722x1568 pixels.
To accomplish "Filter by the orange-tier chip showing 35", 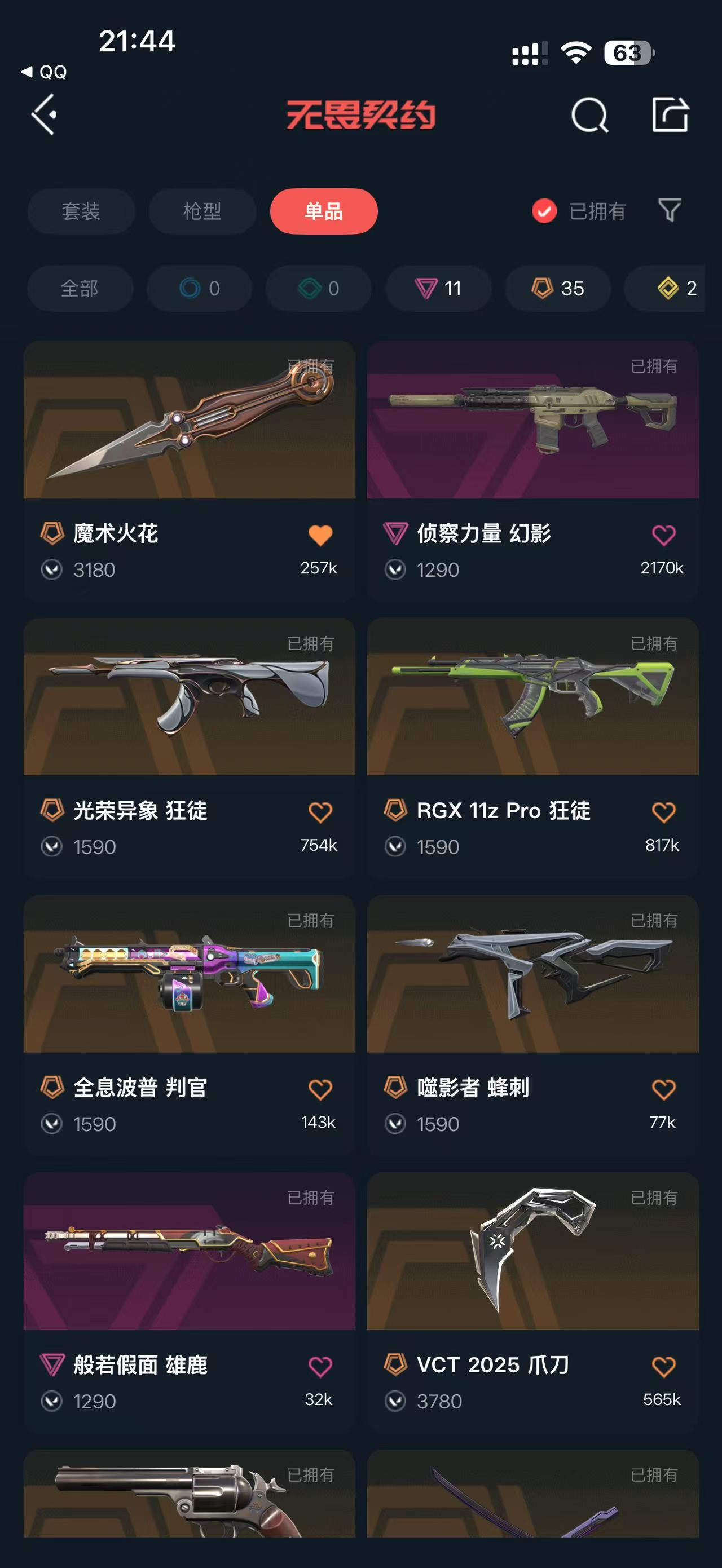I will 558,289.
